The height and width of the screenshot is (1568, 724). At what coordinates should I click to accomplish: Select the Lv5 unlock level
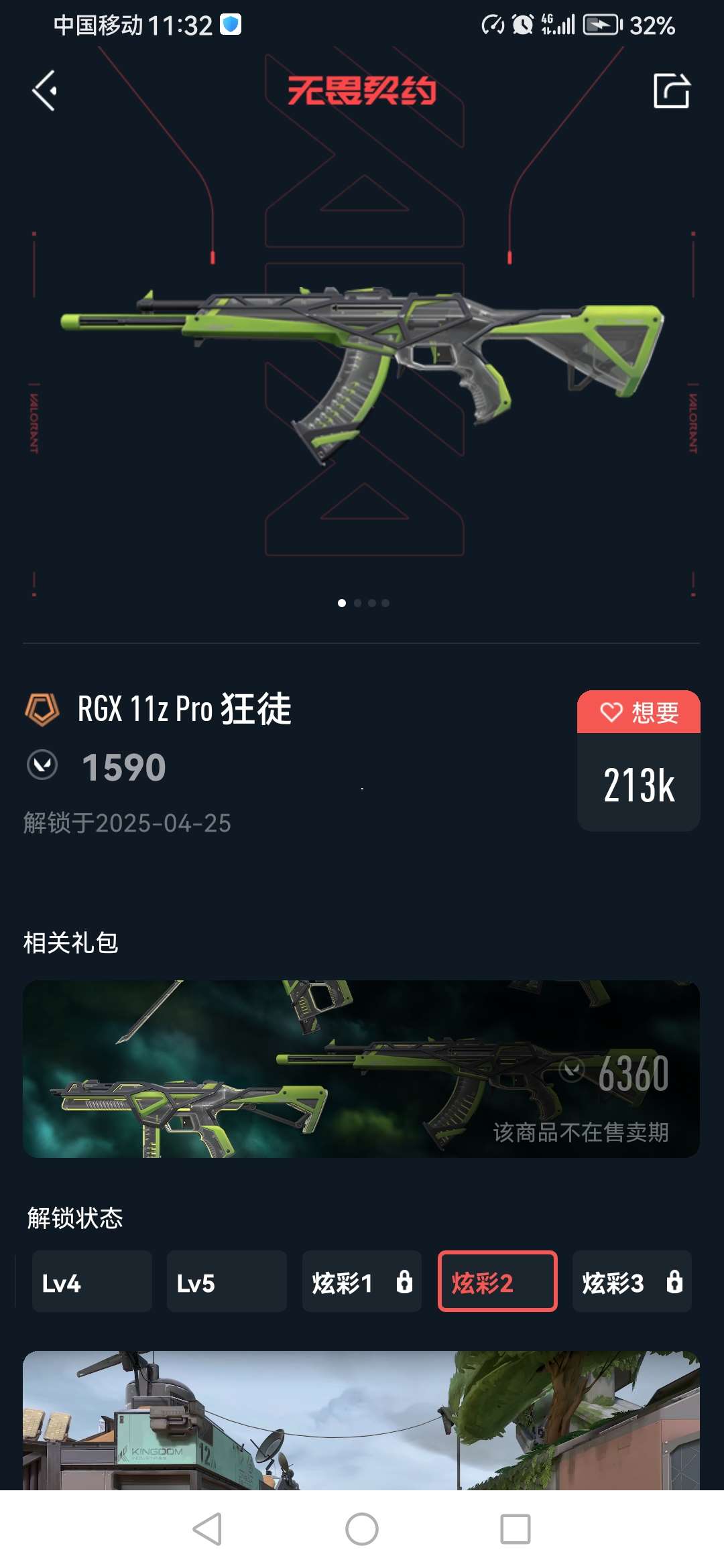pyautogui.click(x=227, y=1281)
